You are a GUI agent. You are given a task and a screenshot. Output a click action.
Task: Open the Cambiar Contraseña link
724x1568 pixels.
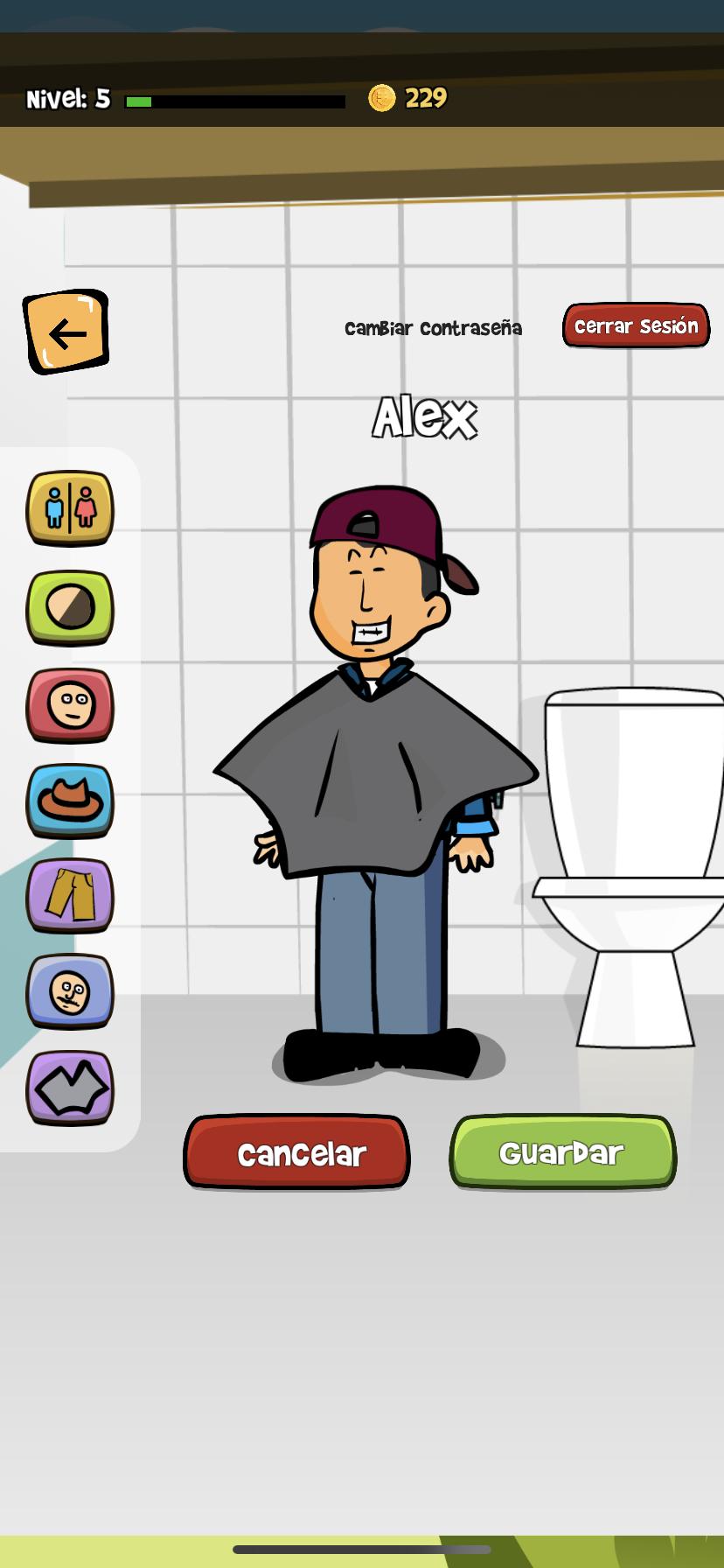coord(433,328)
